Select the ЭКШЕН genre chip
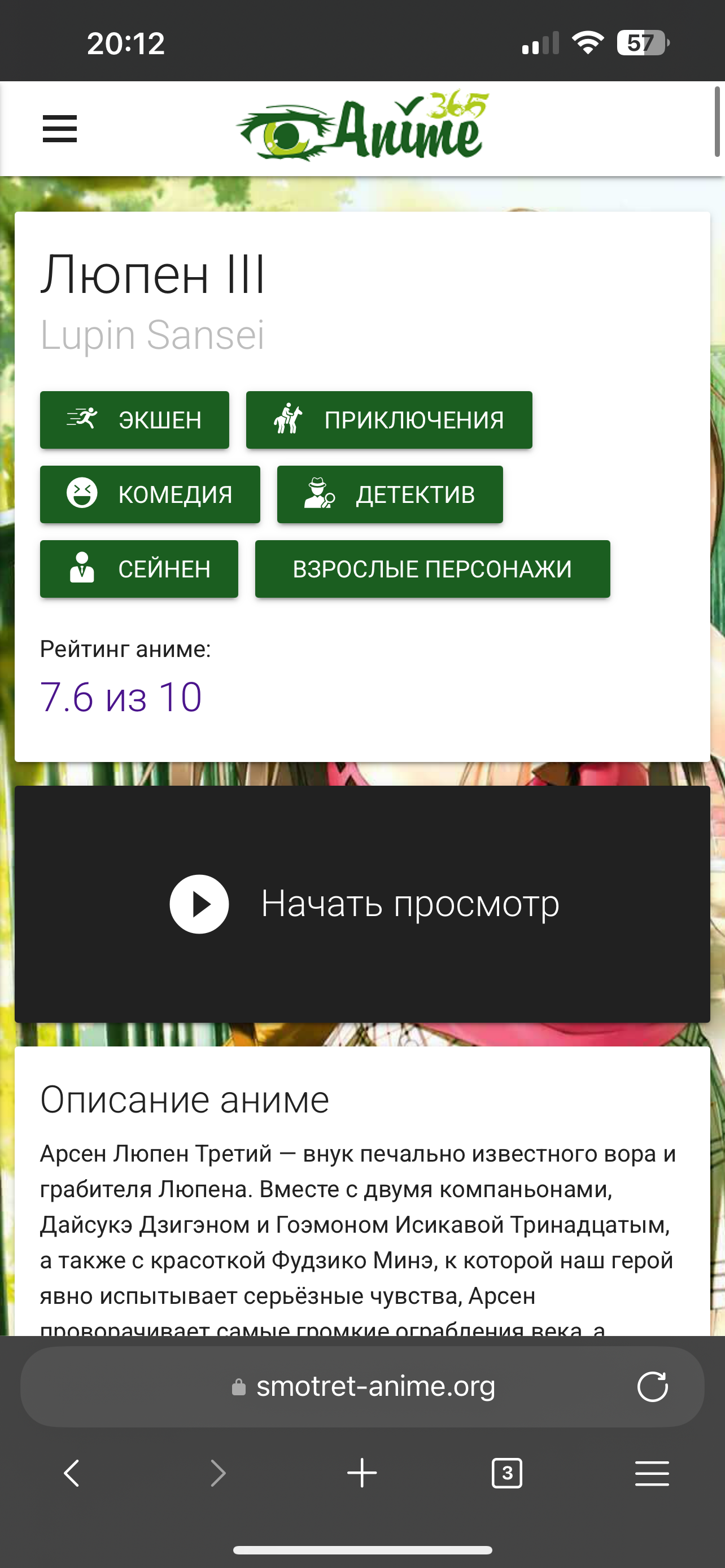This screenshot has height=1568, width=725. click(134, 420)
